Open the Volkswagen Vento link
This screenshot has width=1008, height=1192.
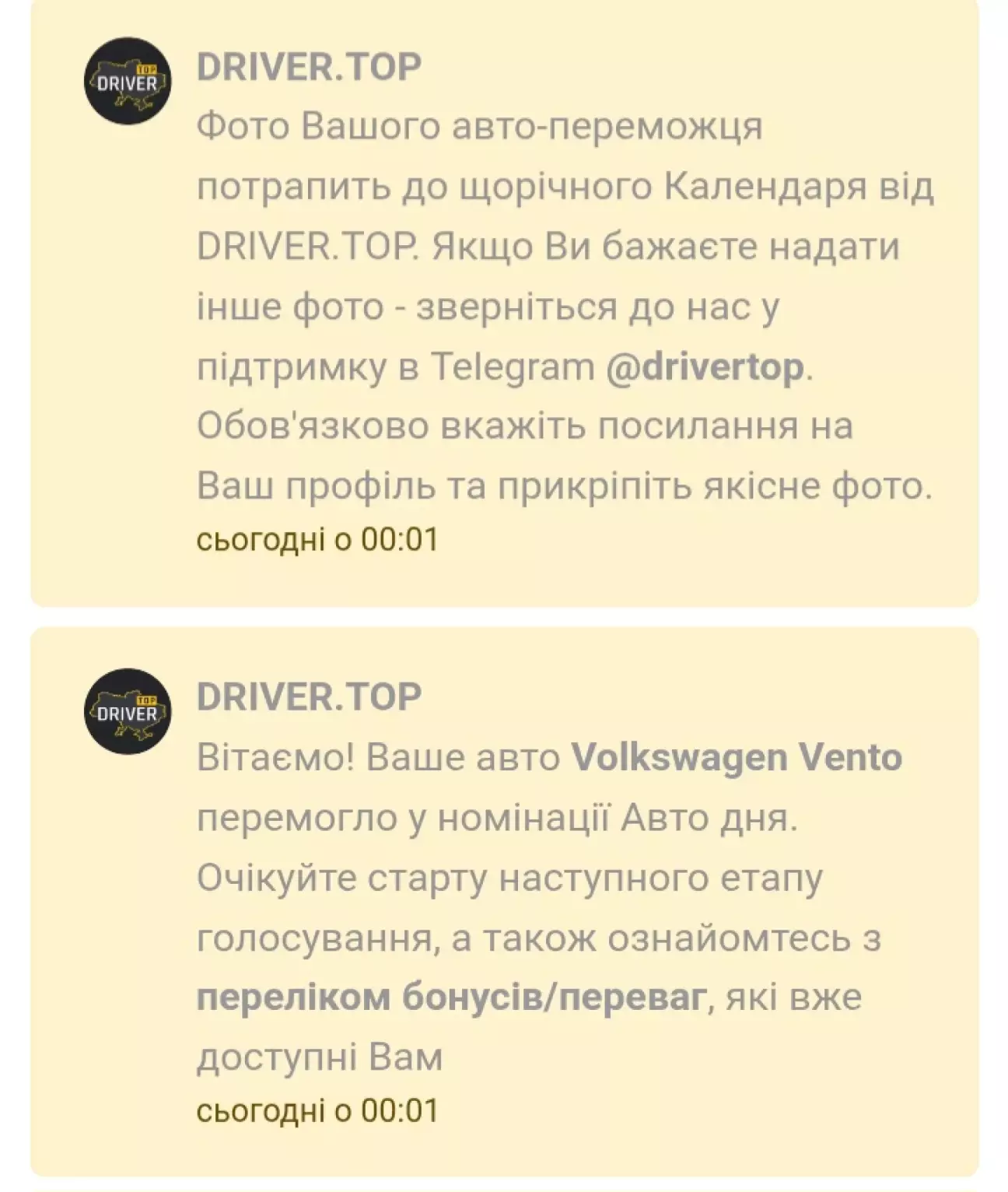737,757
